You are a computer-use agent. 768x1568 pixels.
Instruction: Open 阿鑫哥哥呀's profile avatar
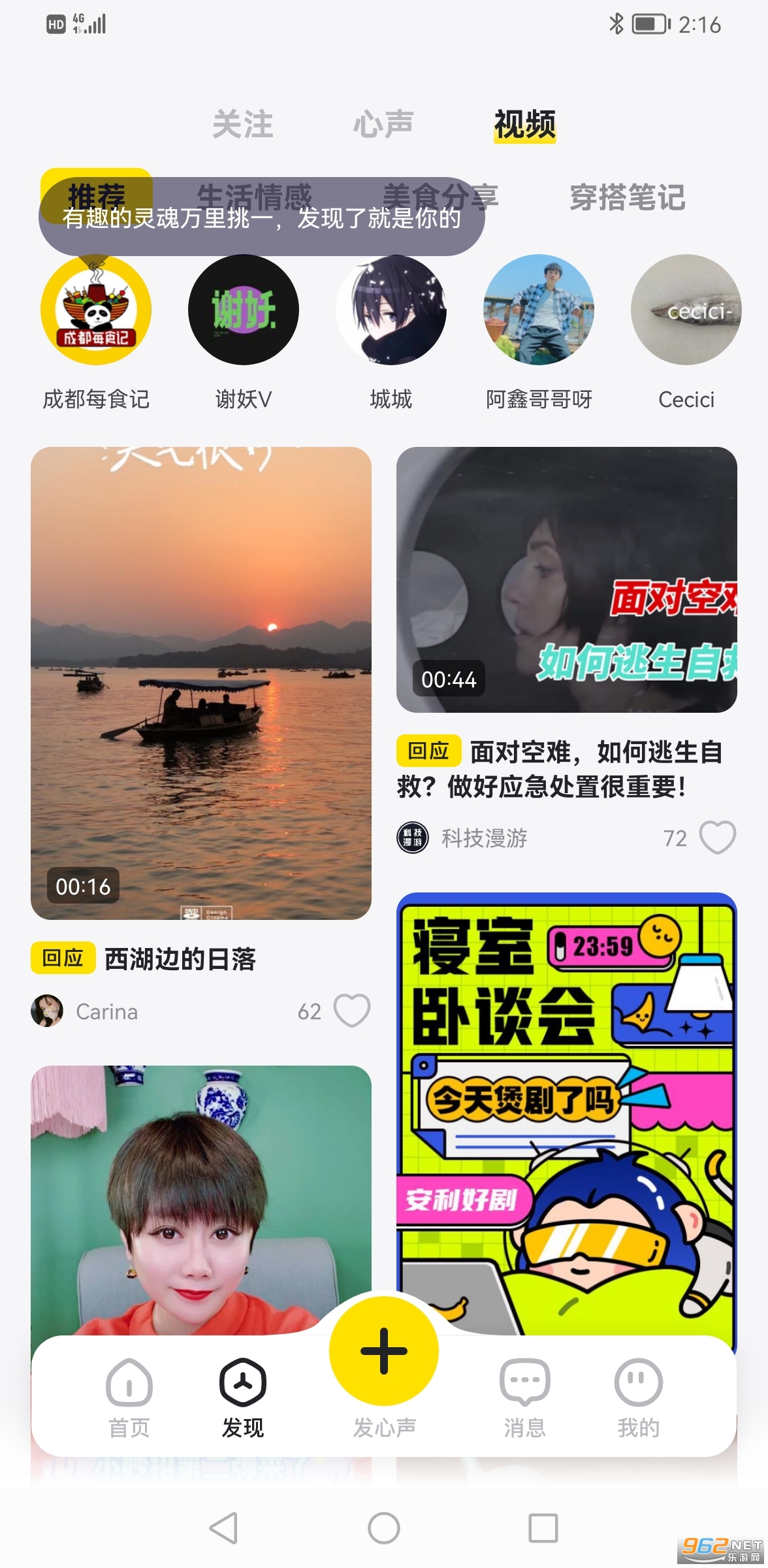coord(539,310)
